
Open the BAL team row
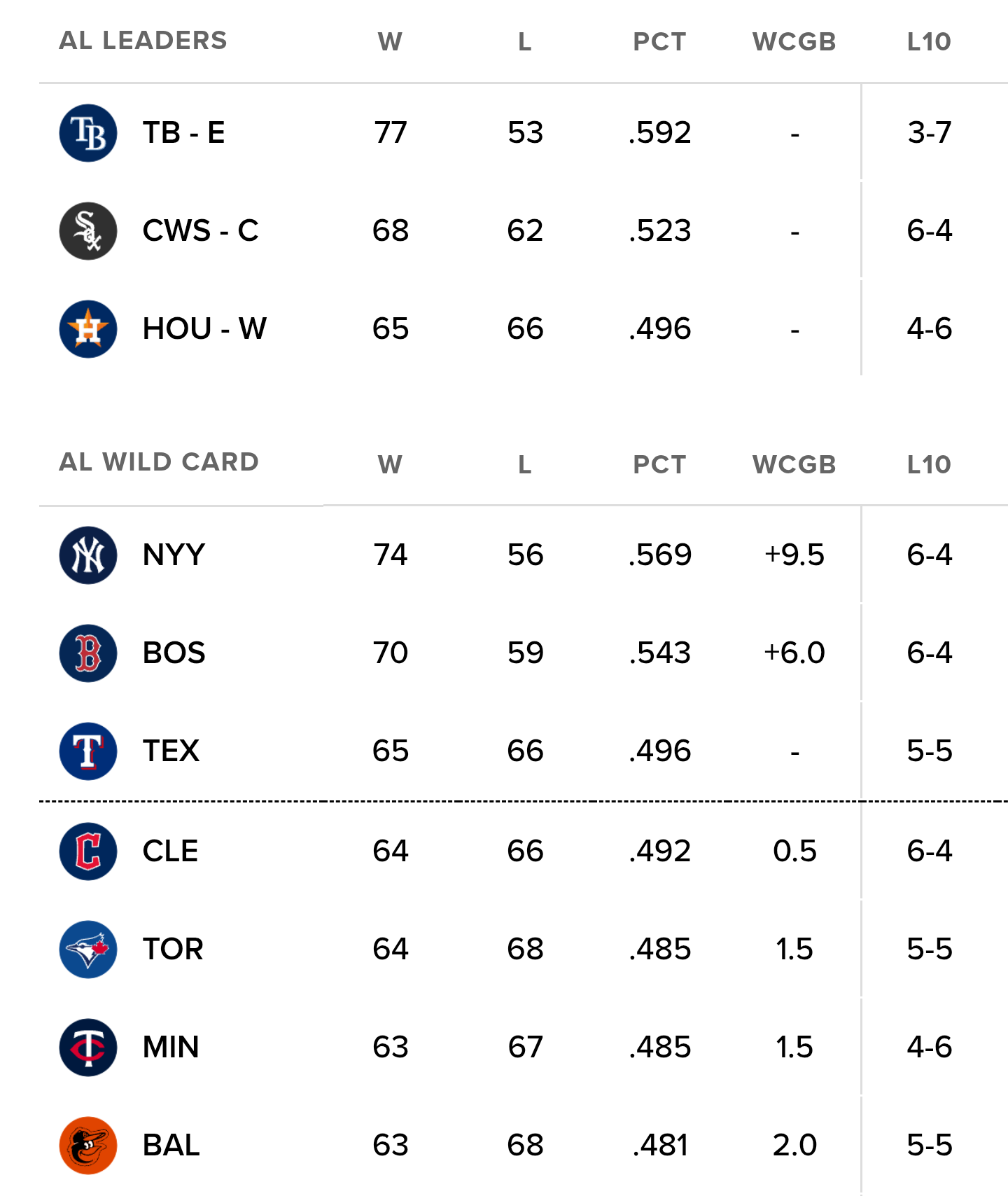(x=524, y=1146)
